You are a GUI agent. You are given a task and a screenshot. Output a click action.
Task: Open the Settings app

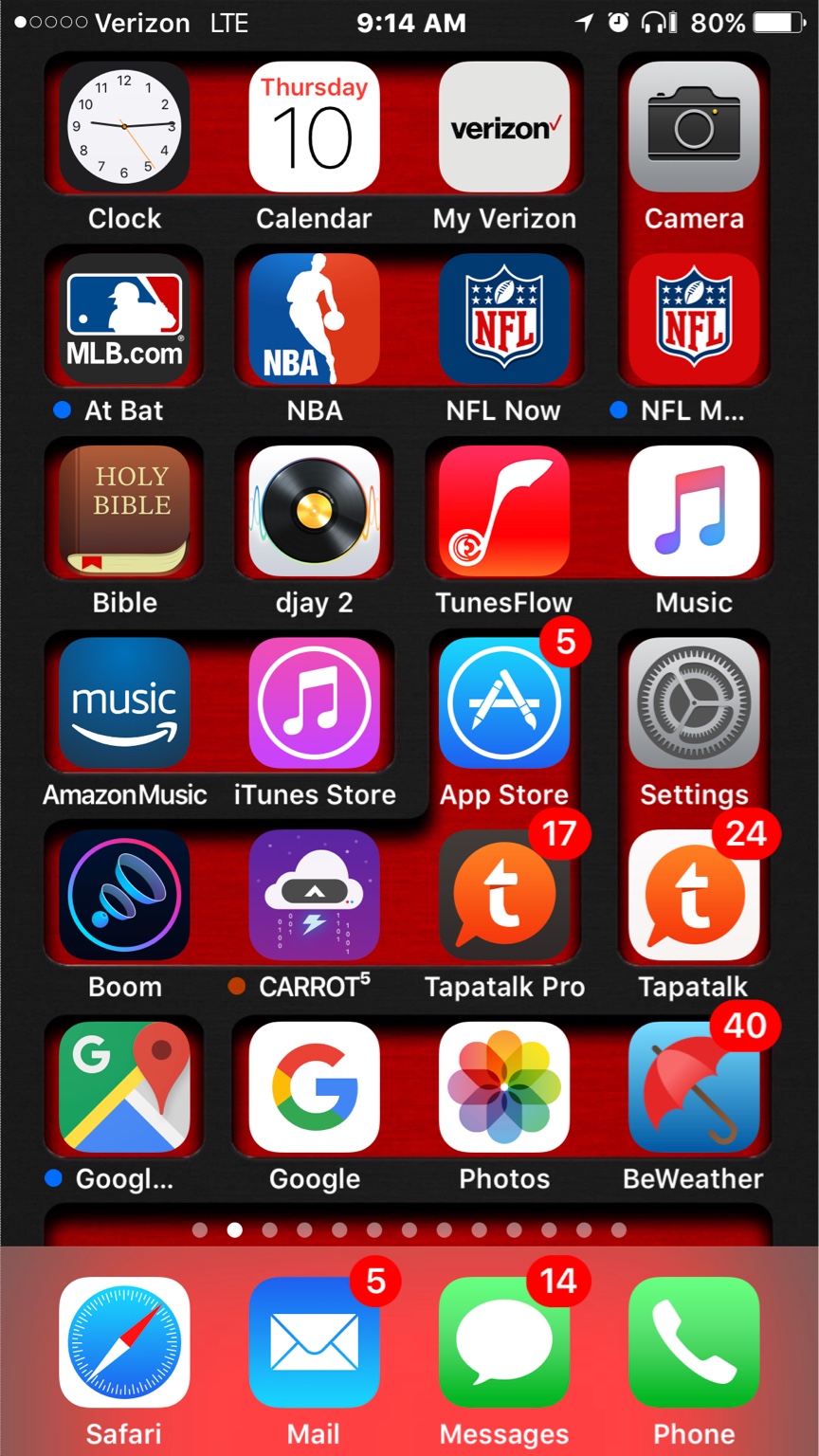[x=693, y=702]
